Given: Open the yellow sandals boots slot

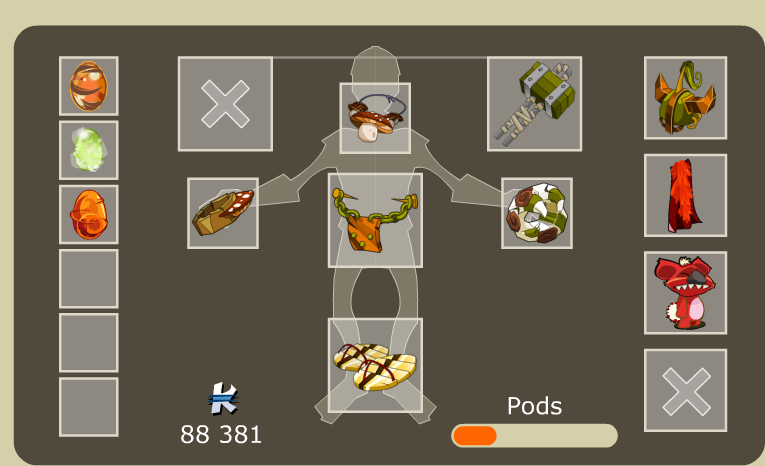Looking at the screenshot, I should pos(375,365).
